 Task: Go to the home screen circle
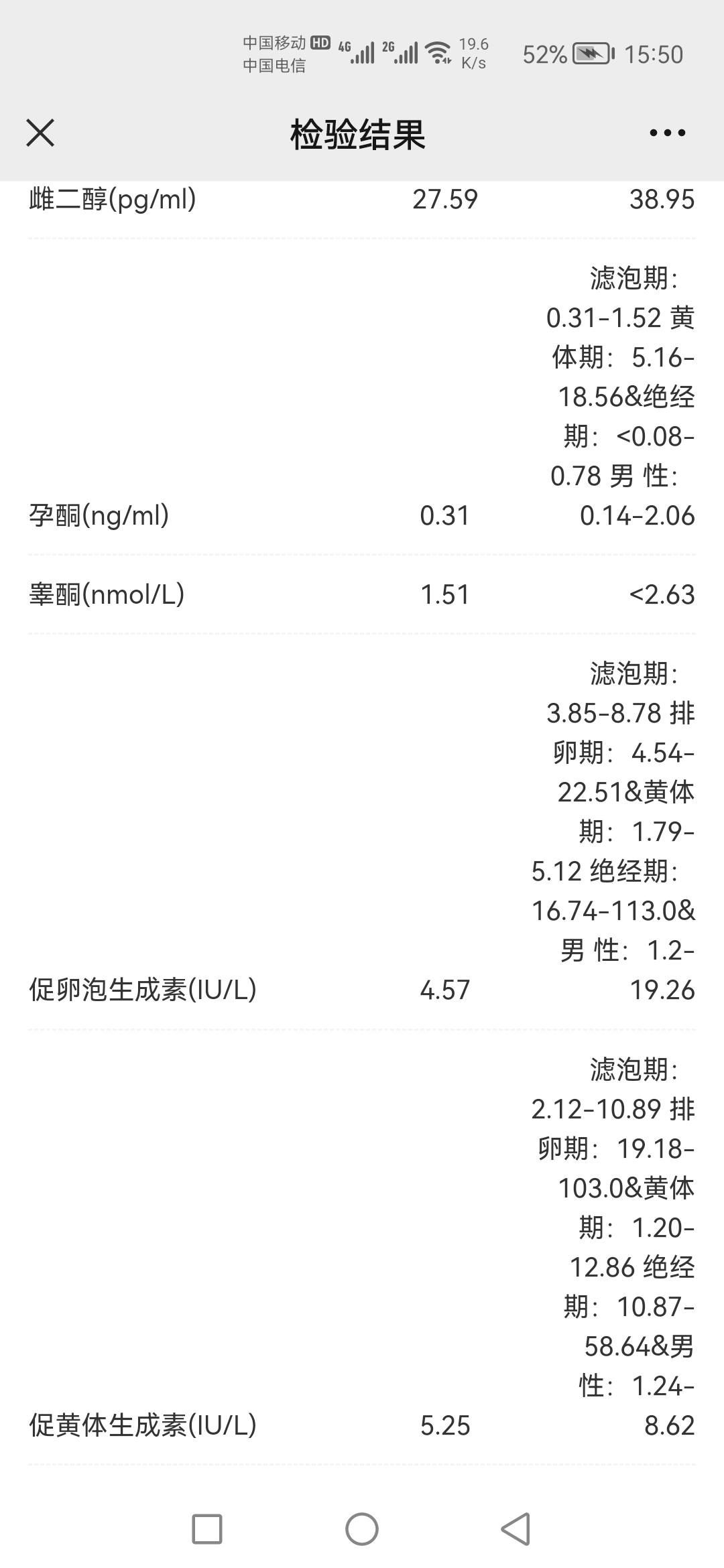pos(362,1529)
